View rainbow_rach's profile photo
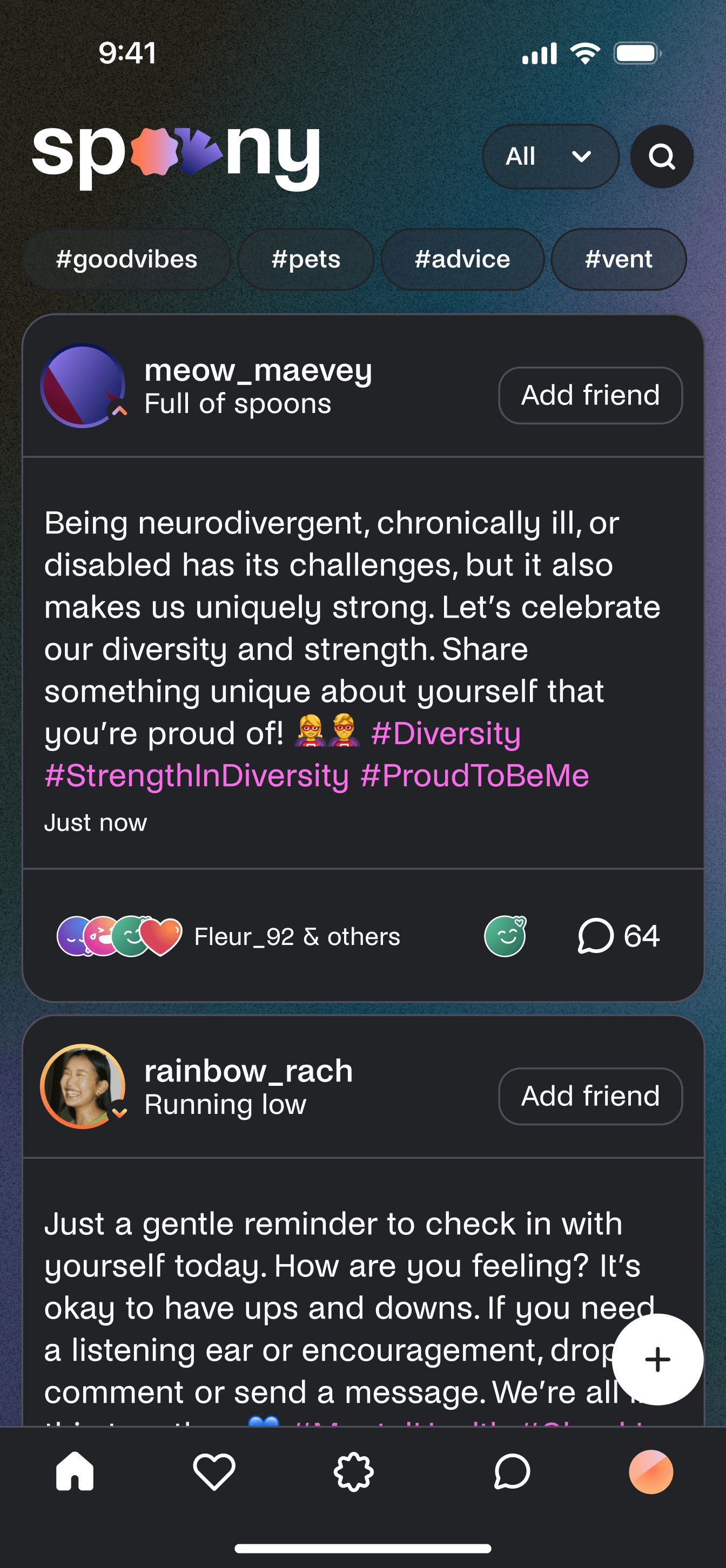The image size is (726, 1568). (x=82, y=1086)
